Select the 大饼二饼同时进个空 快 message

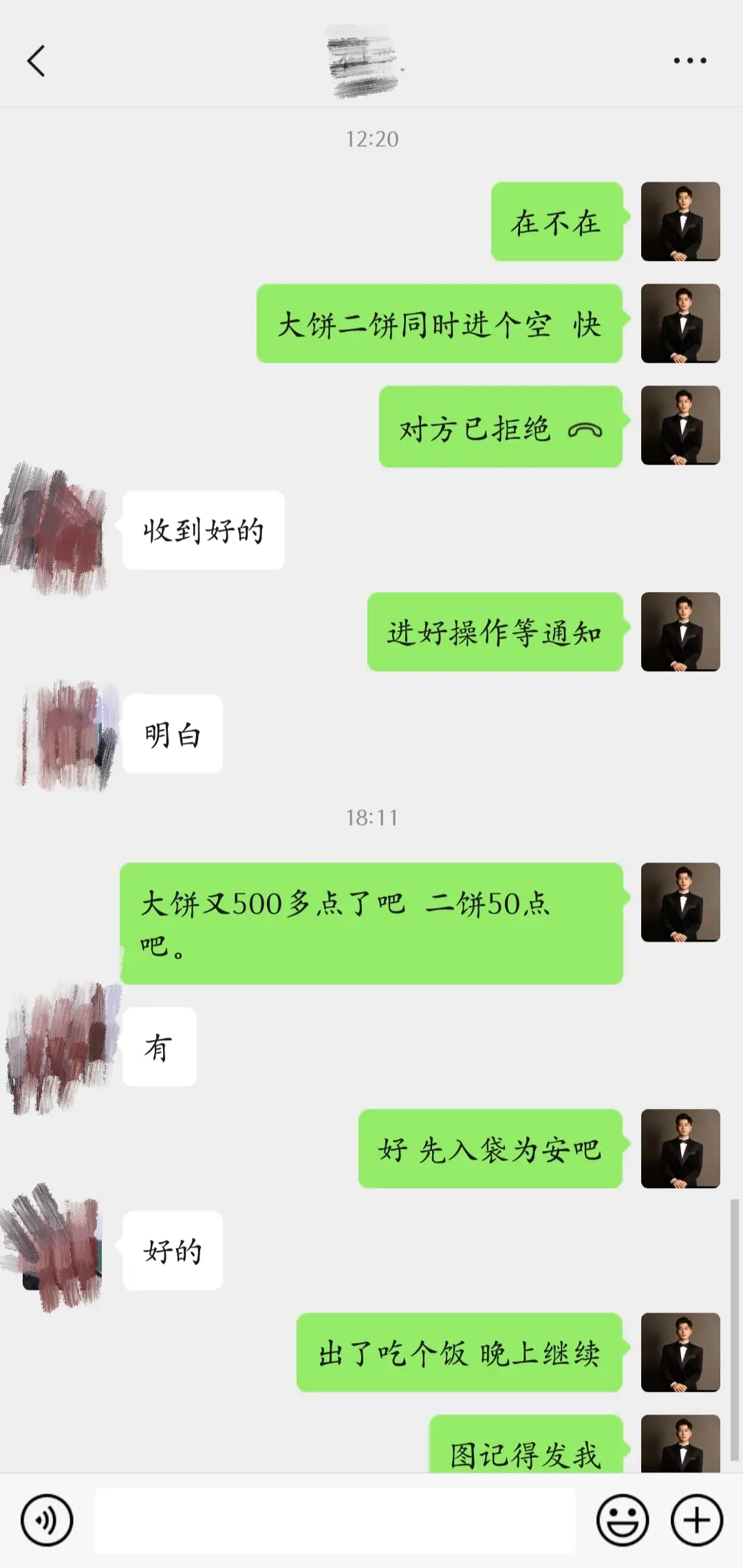(x=440, y=325)
